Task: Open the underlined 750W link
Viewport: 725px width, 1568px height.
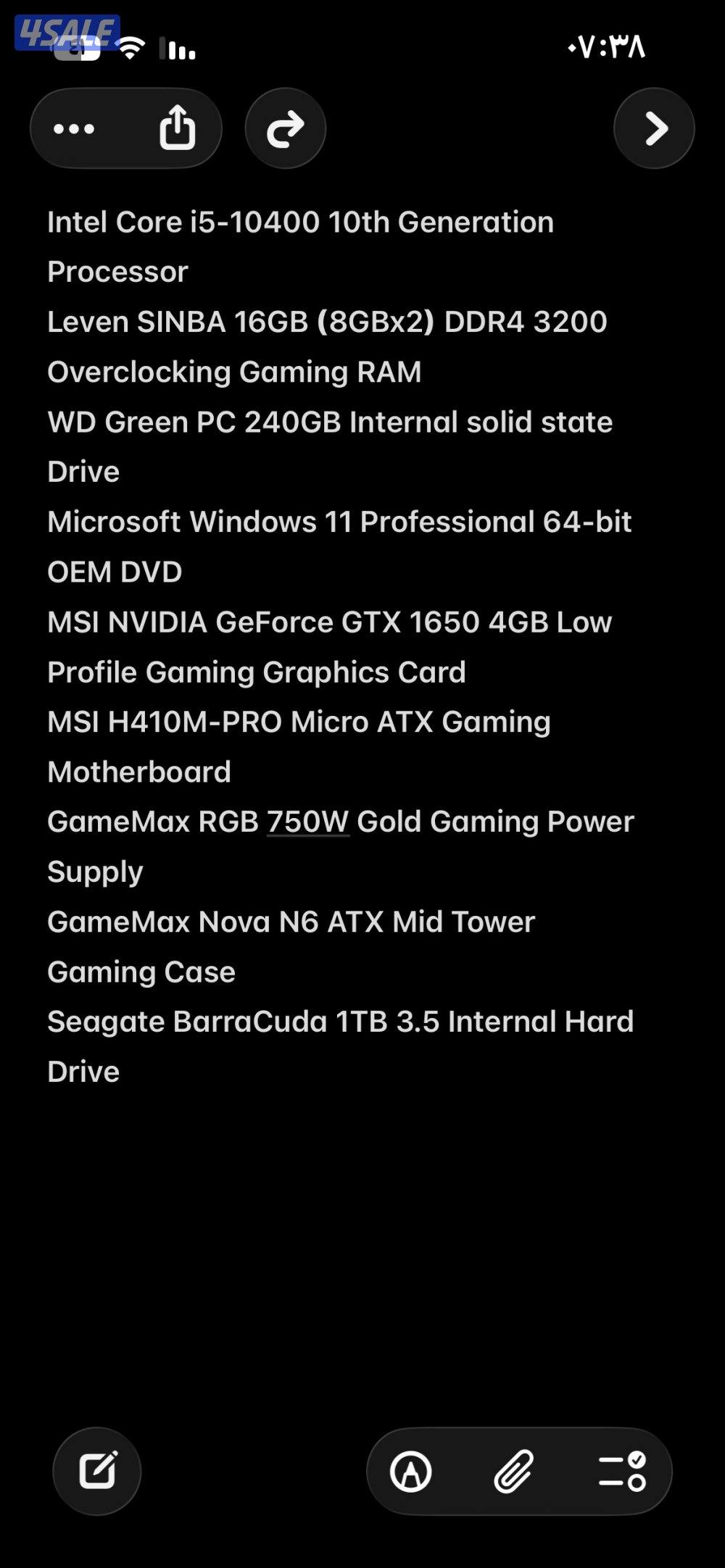Action: [x=307, y=822]
